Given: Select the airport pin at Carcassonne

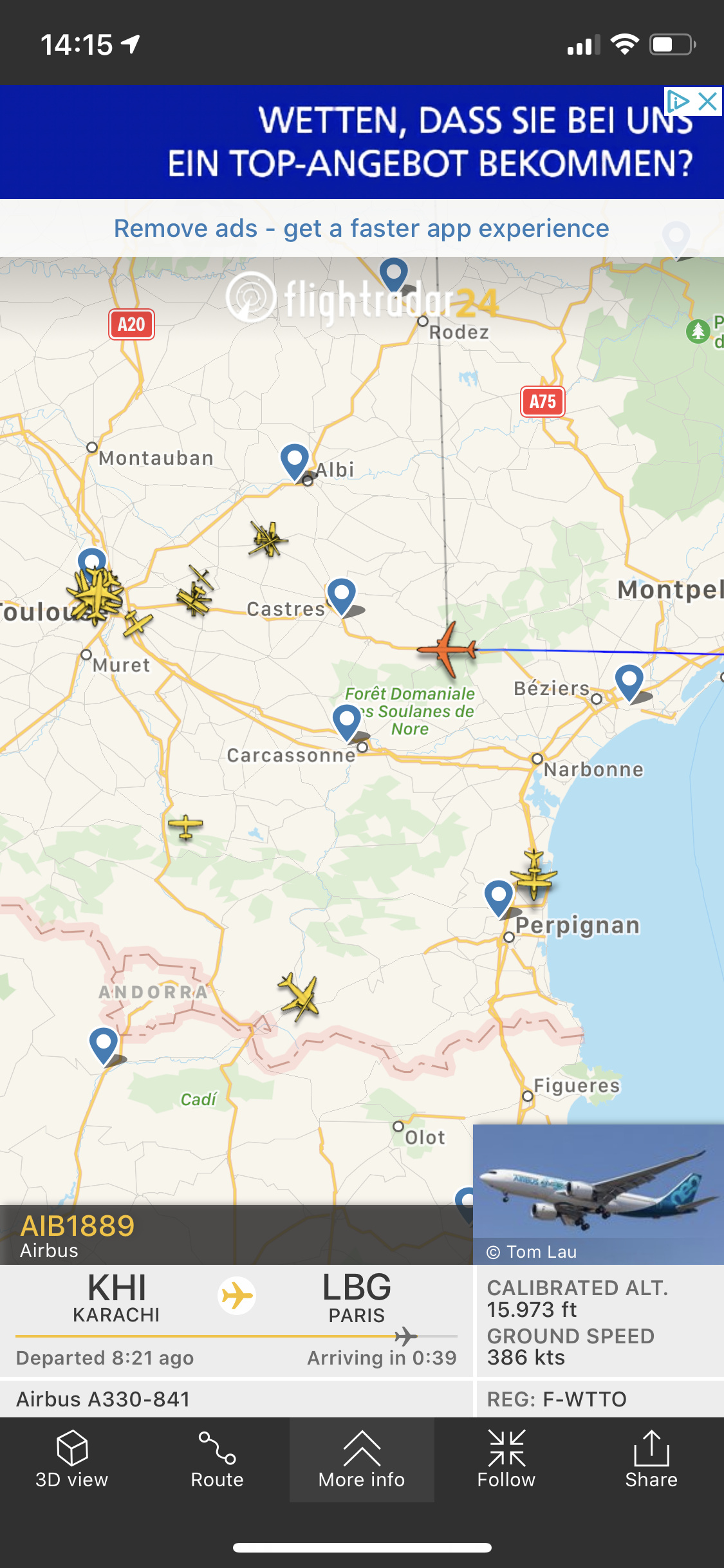Looking at the screenshot, I should 347,719.
